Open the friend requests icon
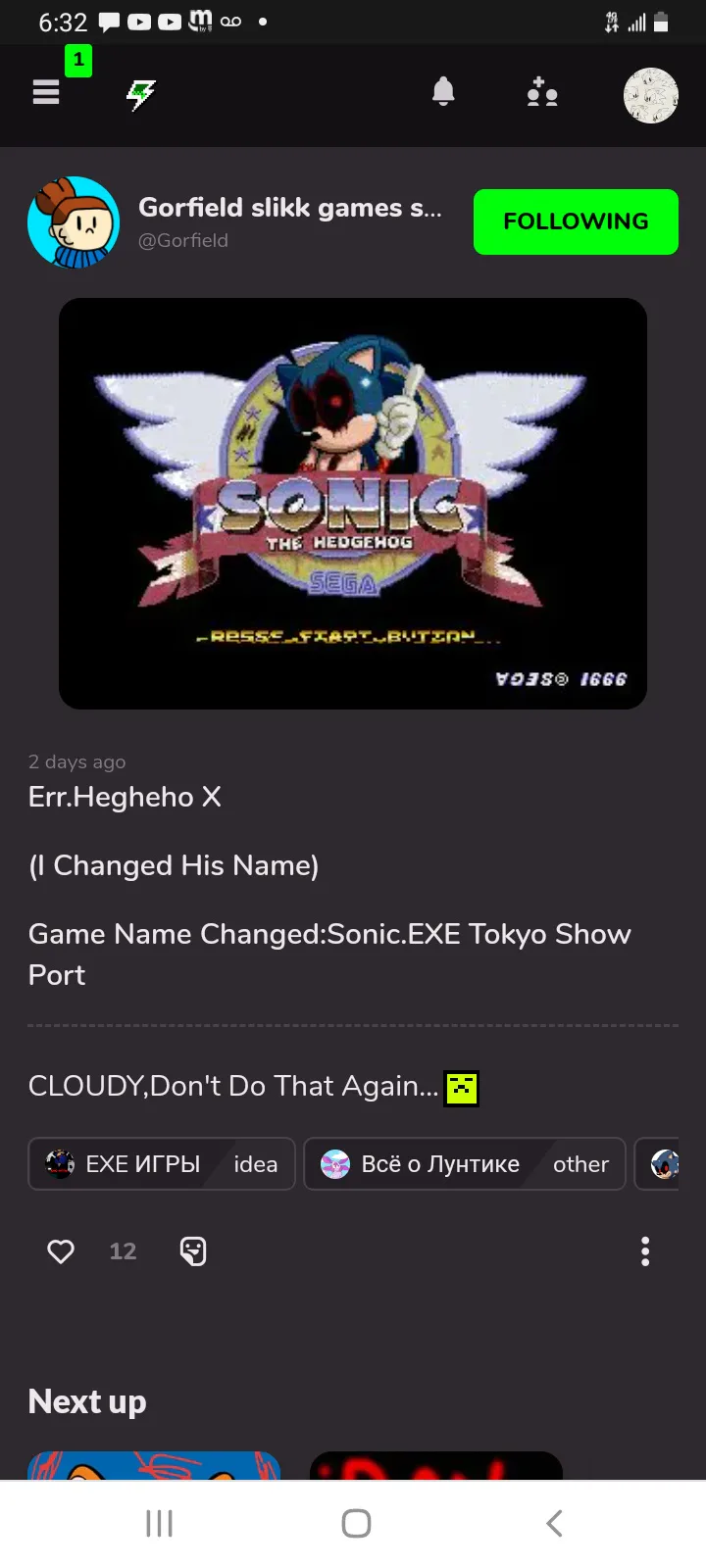The width and height of the screenshot is (706, 1568). 542,92
